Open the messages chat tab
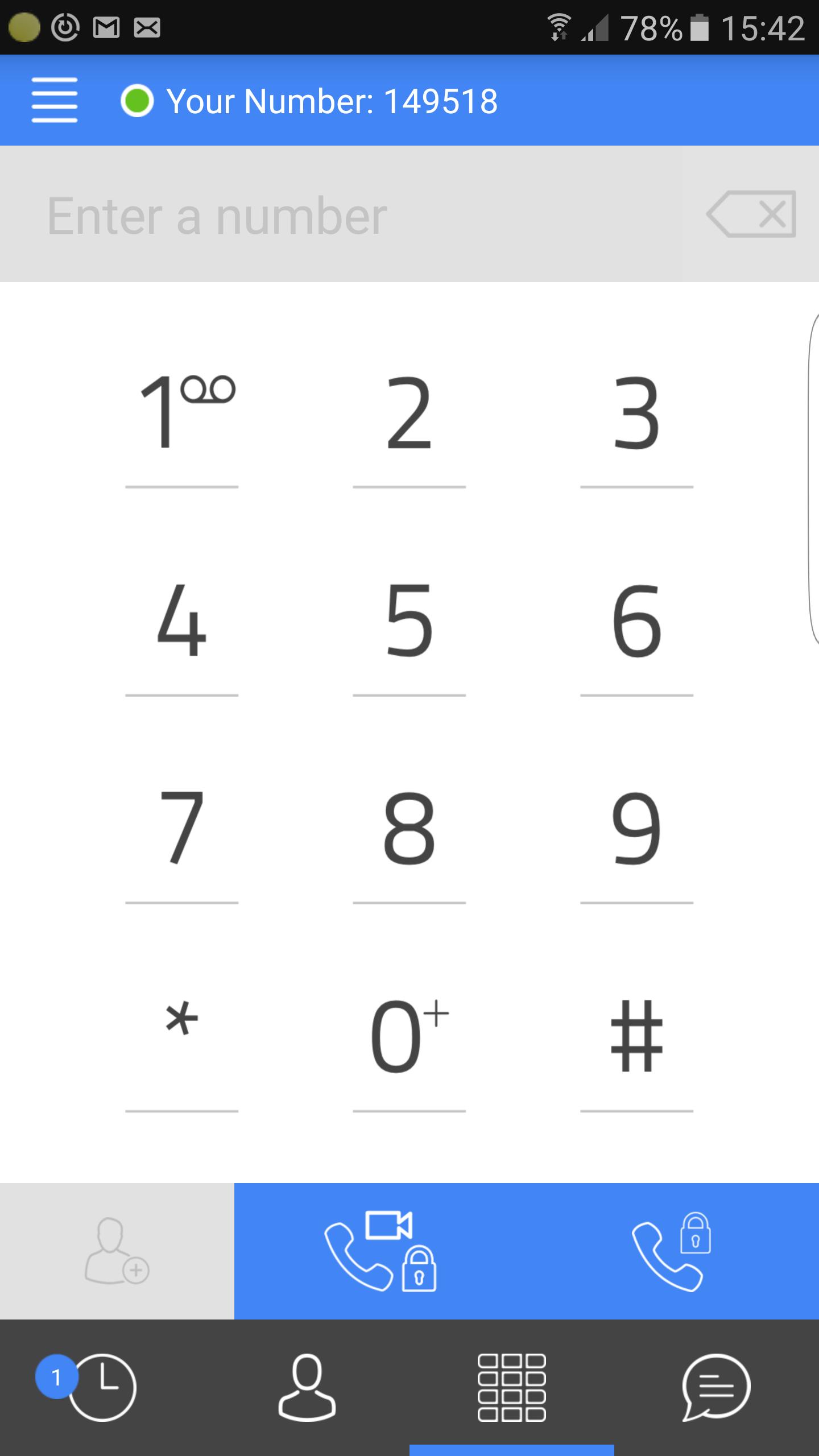Screen dimensions: 819x1456 717,1388
